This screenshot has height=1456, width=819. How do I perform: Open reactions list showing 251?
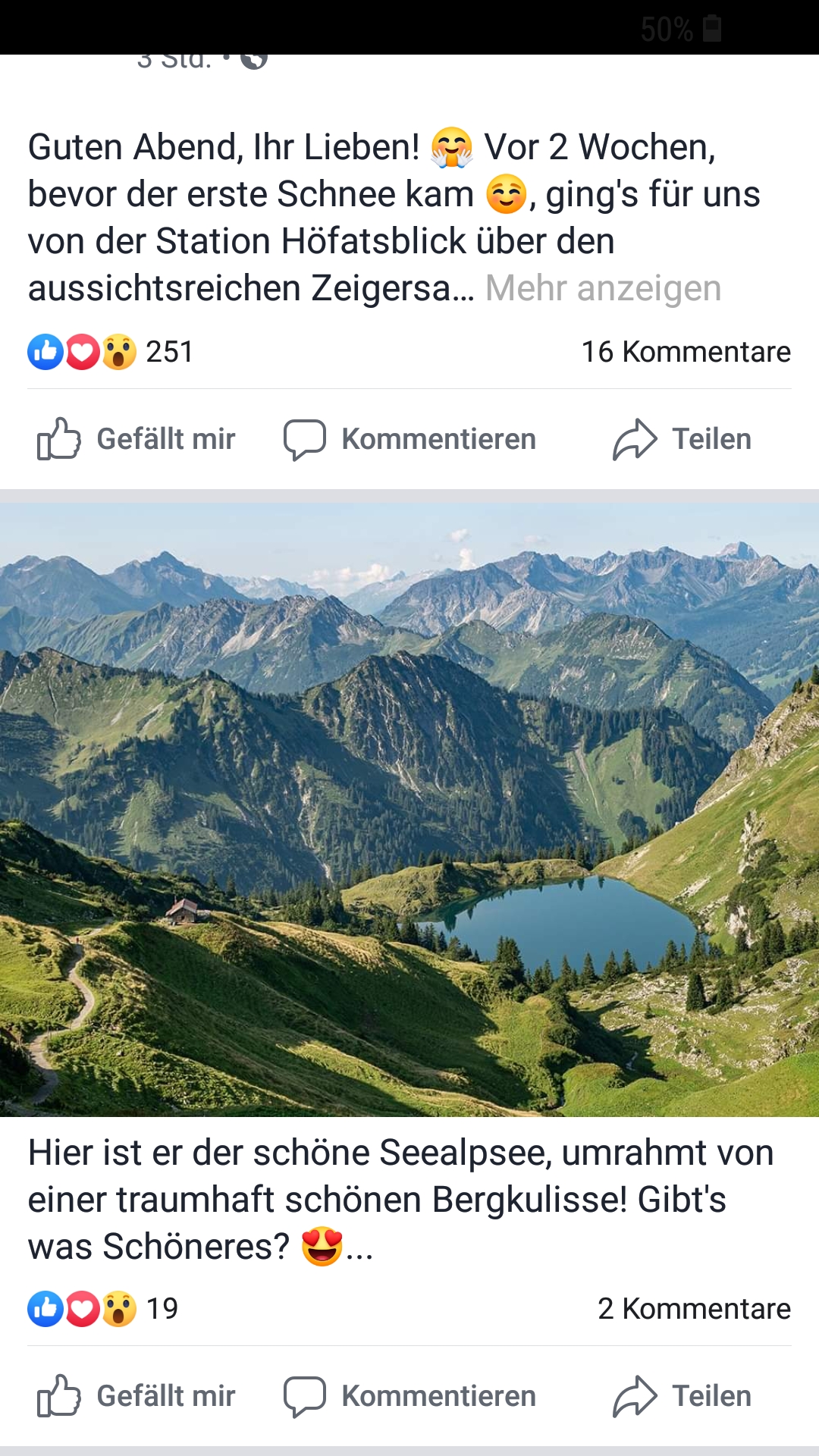coord(111,352)
